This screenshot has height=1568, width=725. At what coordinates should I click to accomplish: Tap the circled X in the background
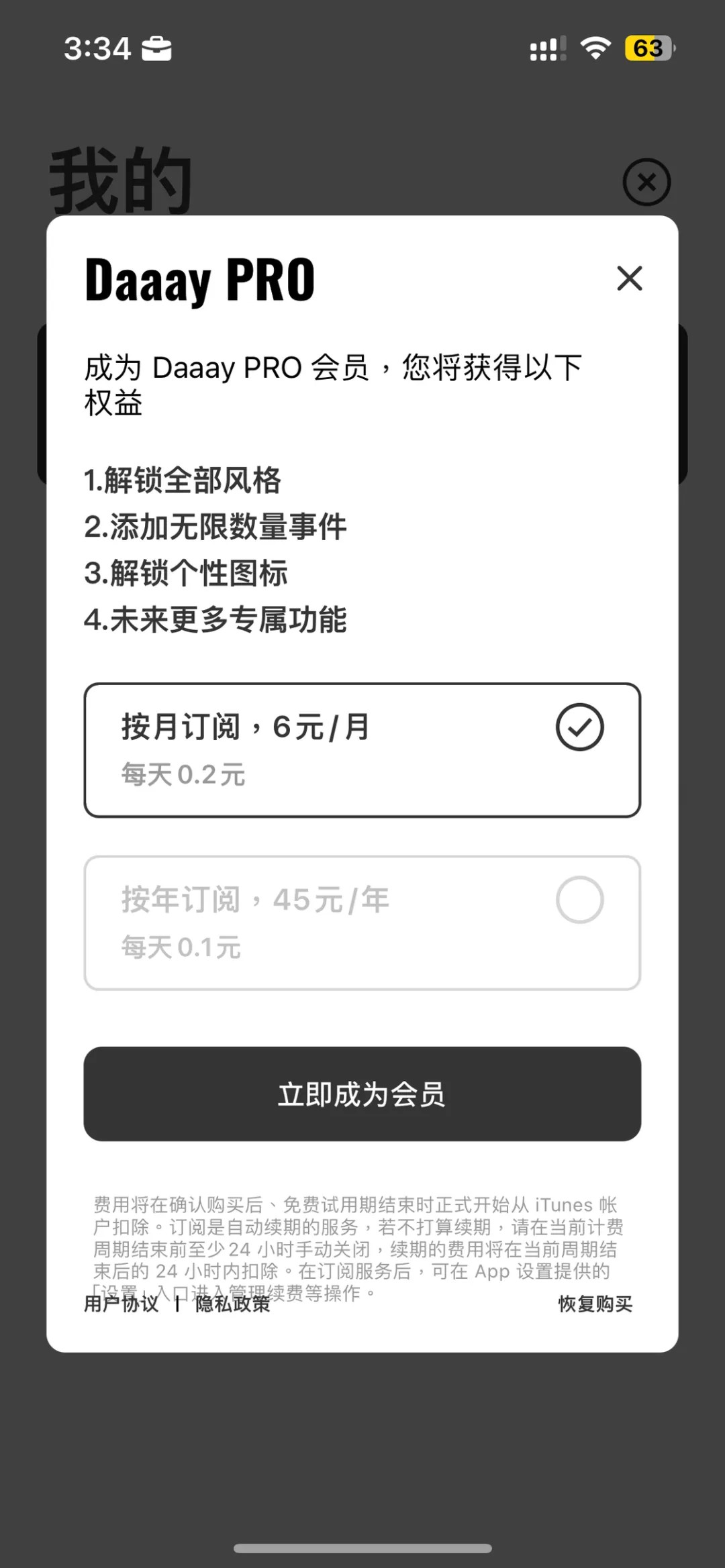[x=646, y=182]
